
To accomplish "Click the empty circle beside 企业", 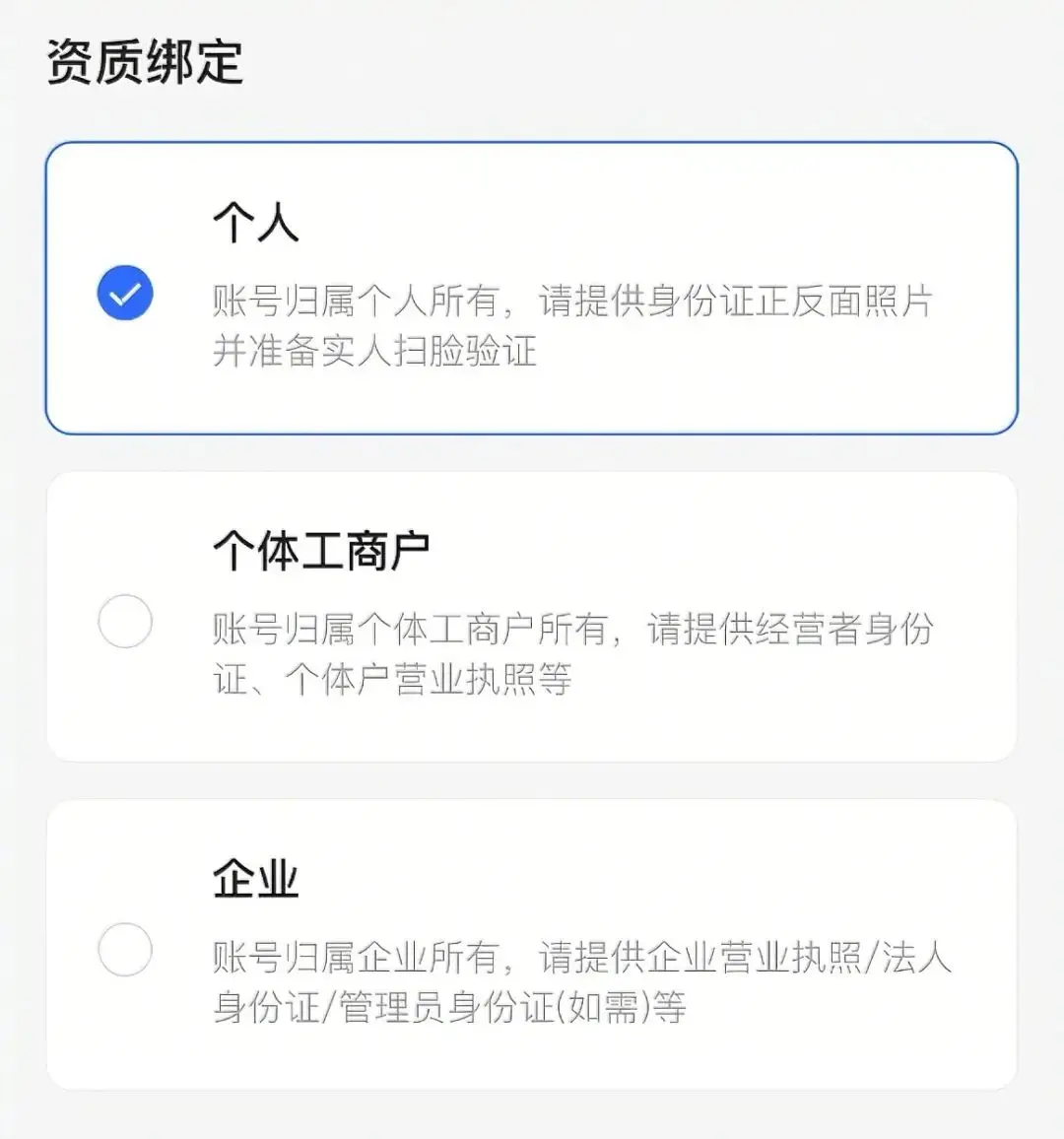I will click(124, 948).
